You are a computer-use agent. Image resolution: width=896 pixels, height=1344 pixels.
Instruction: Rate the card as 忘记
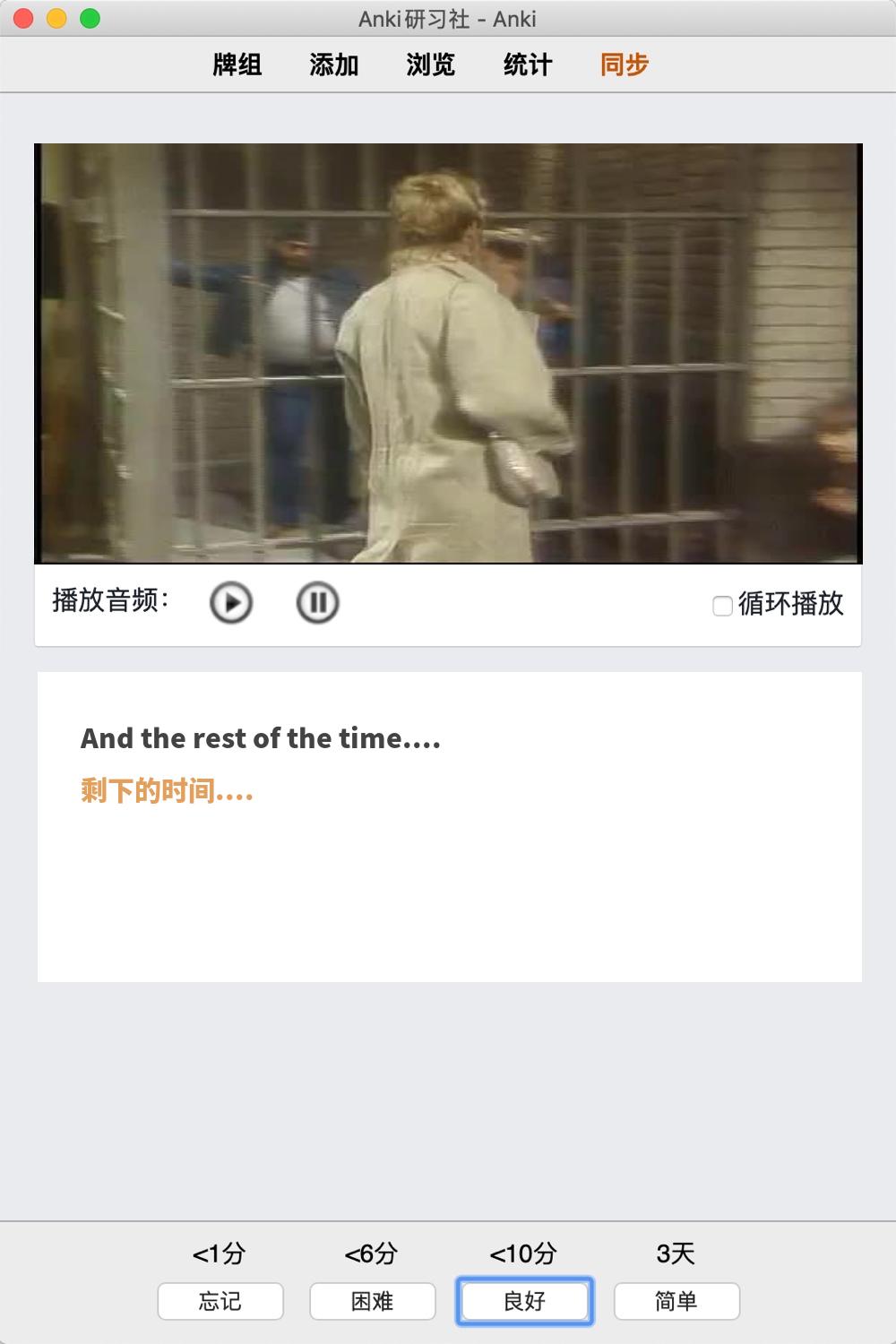(x=220, y=1301)
